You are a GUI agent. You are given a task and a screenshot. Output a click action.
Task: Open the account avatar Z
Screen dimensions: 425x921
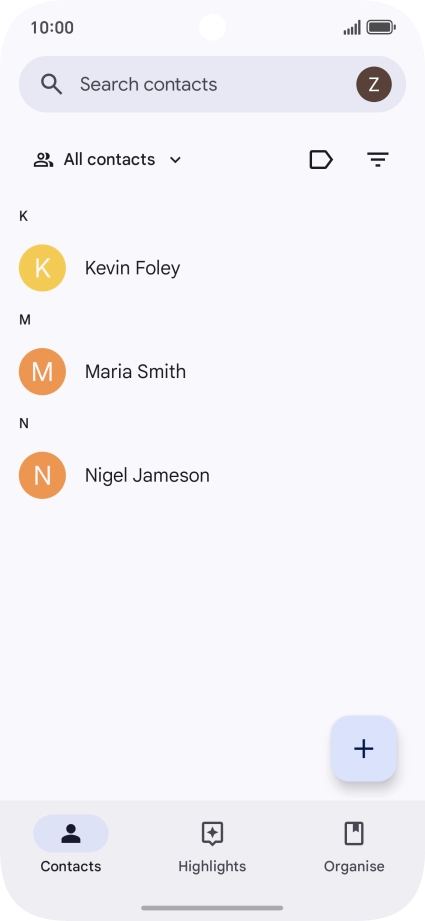(374, 84)
